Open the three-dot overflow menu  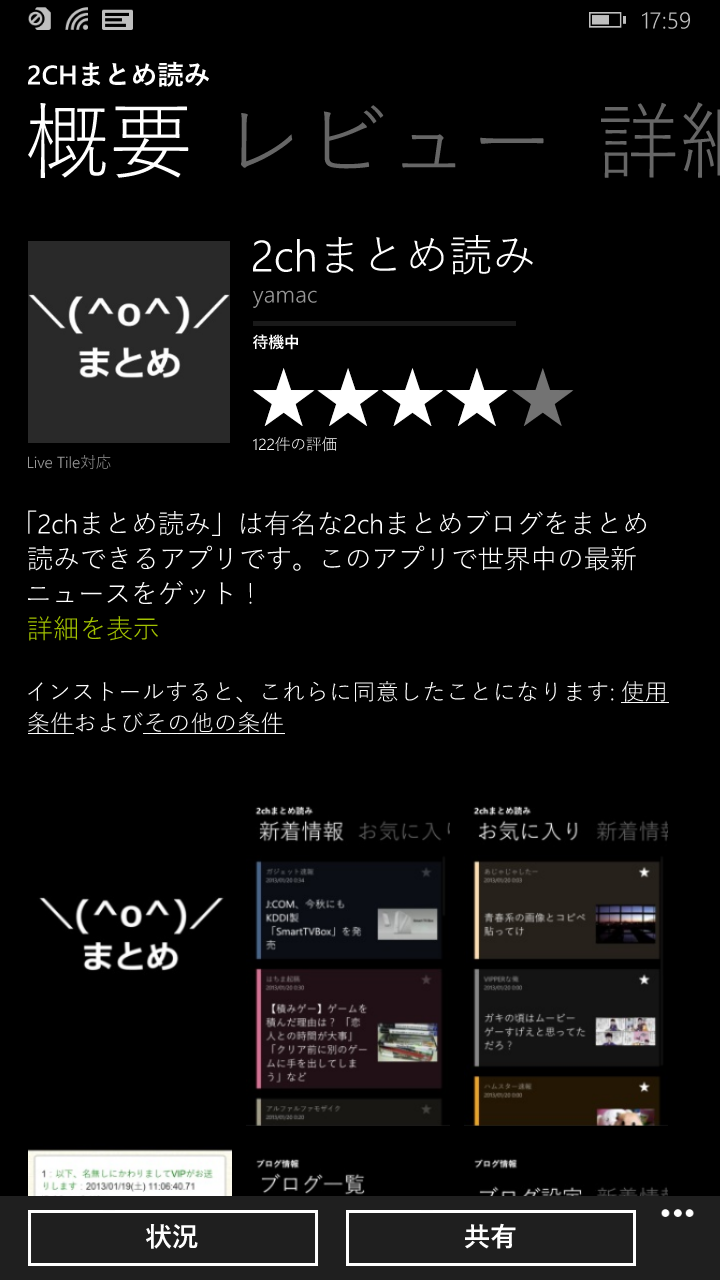(677, 1214)
